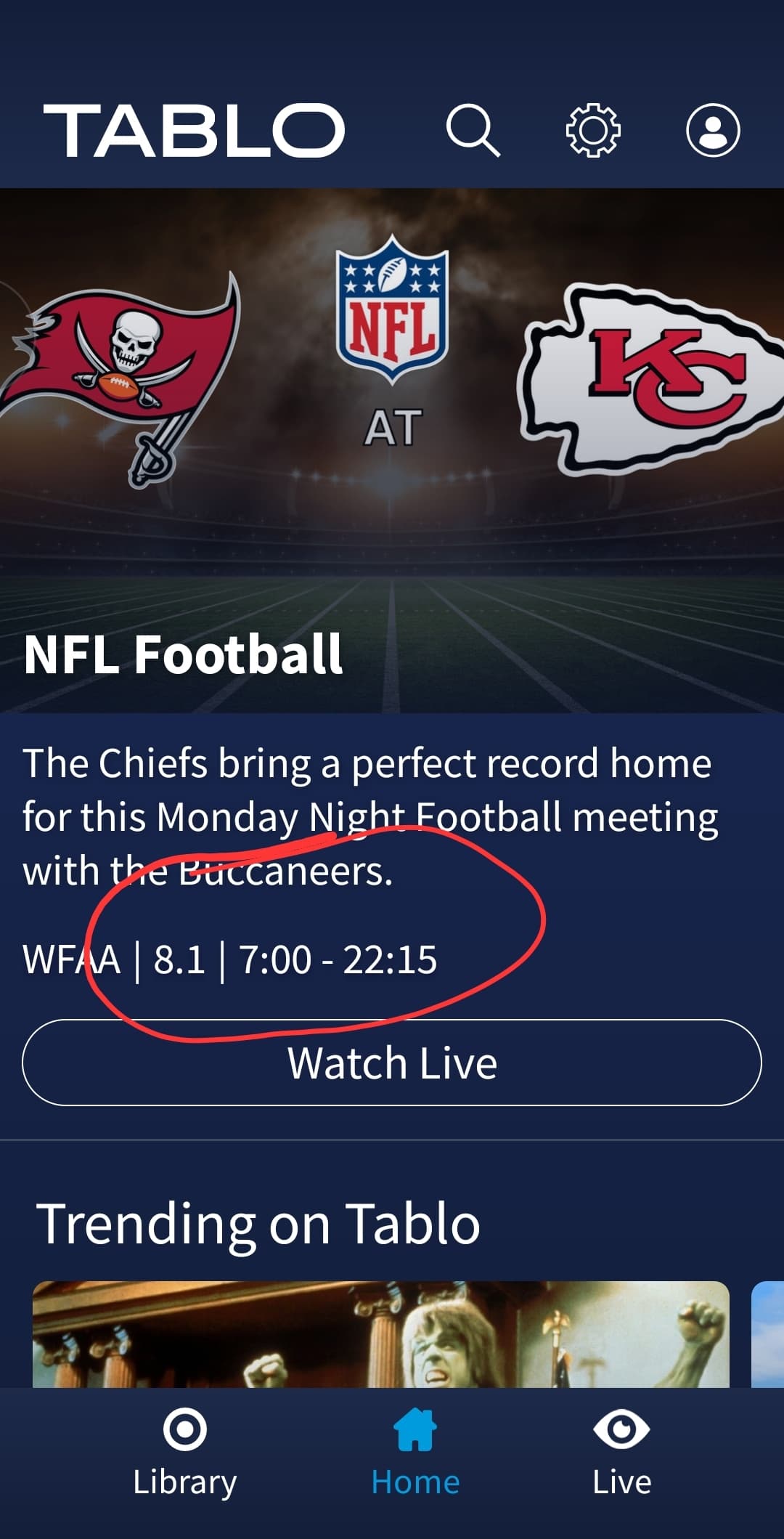
Task: Open the settings gear
Action: tap(593, 131)
